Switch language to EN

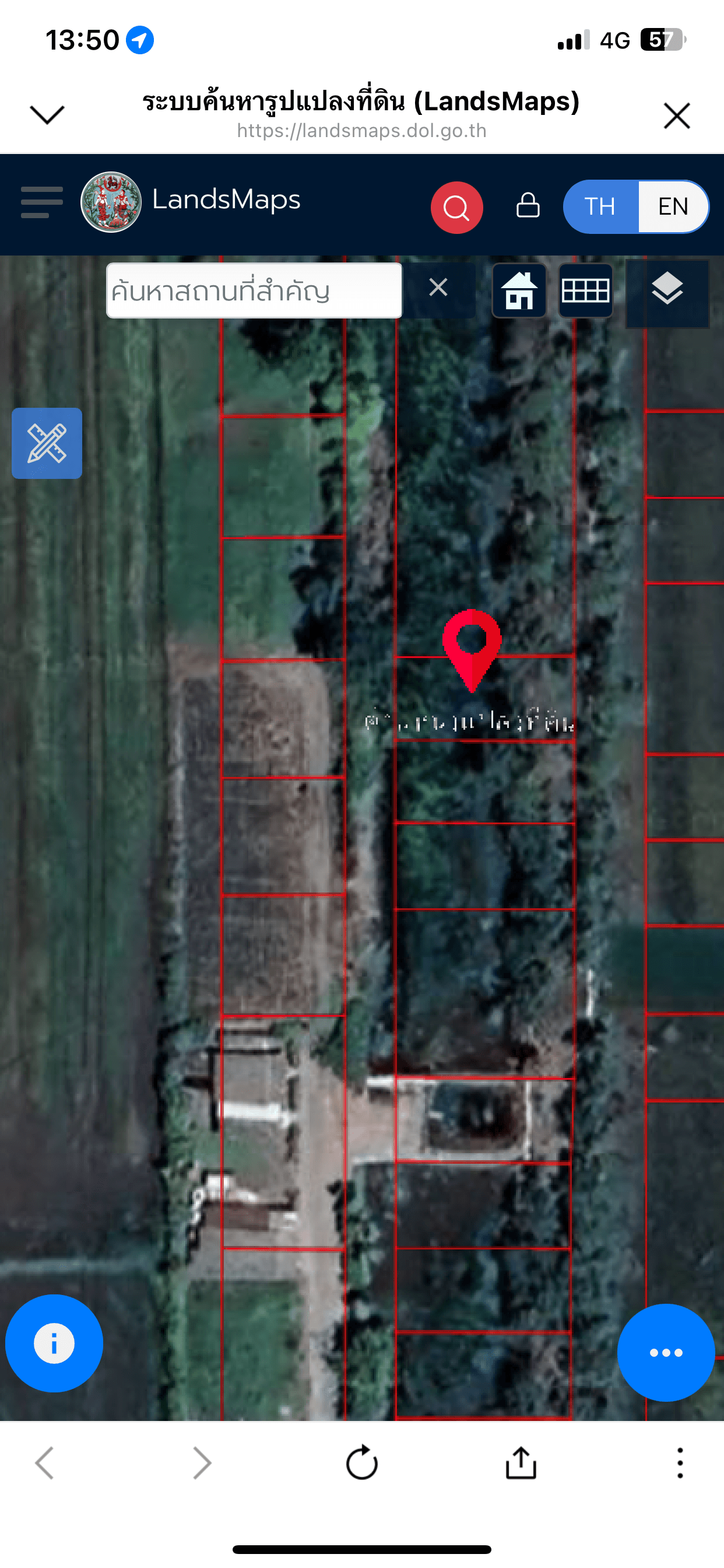[x=673, y=207]
